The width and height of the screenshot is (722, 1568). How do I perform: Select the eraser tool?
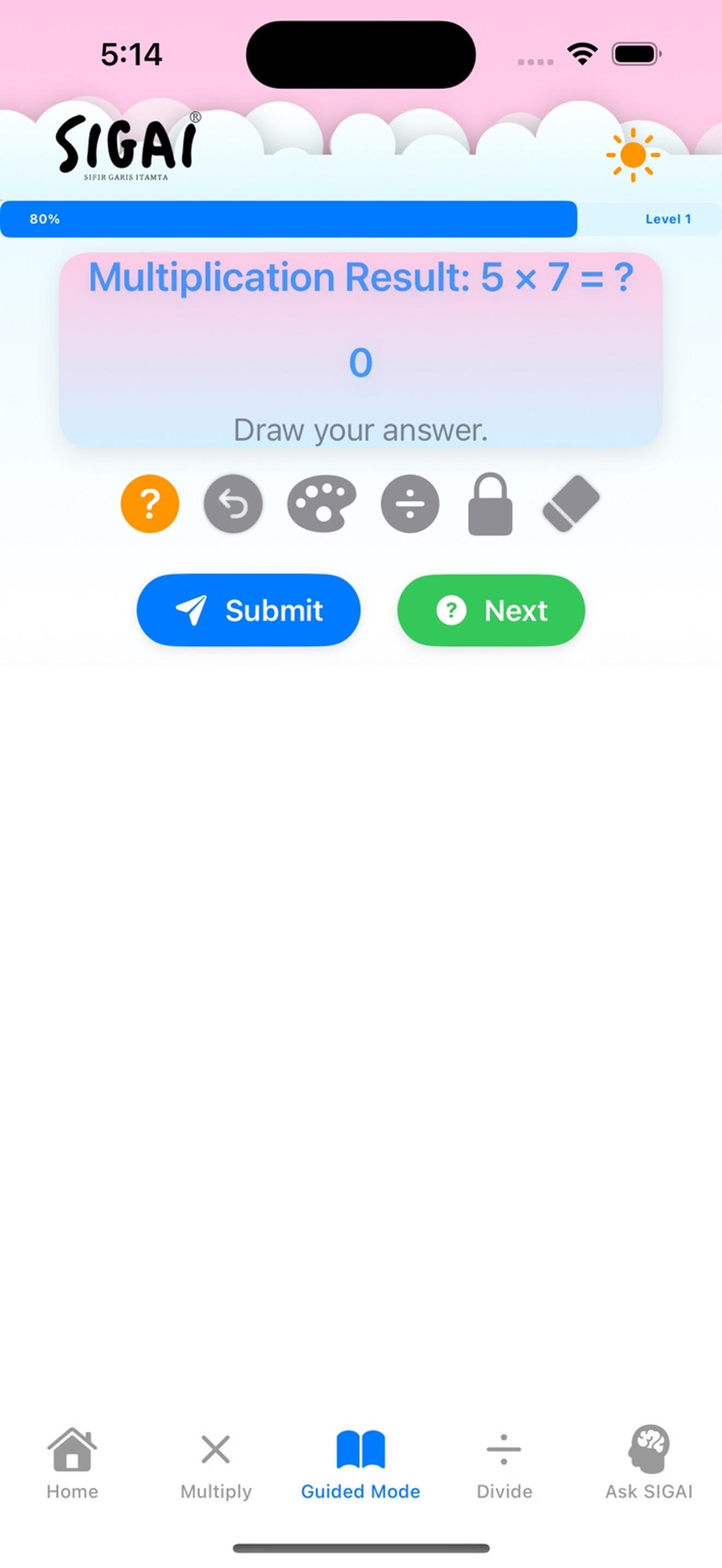click(x=571, y=504)
